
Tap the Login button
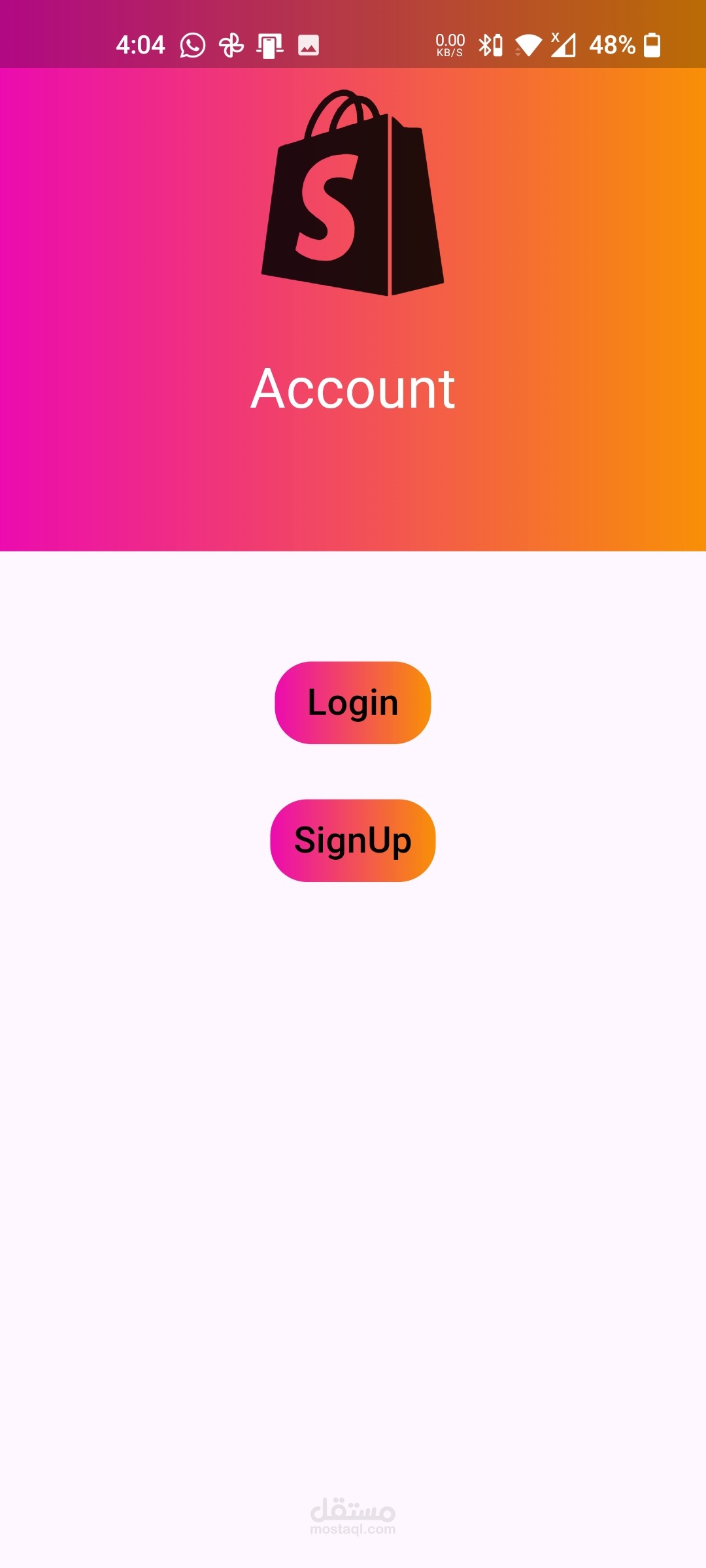pyautogui.click(x=353, y=703)
